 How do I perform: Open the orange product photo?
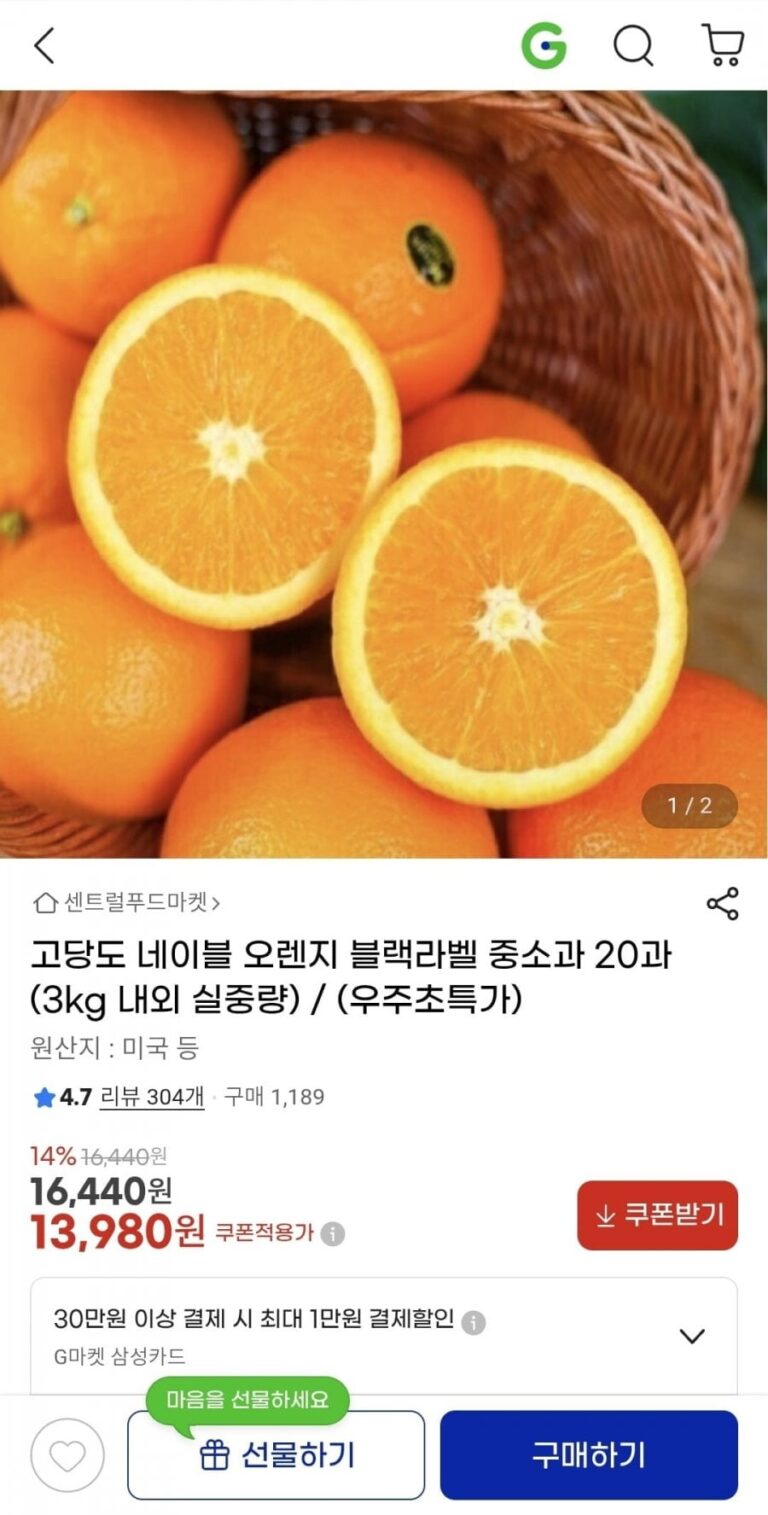coord(384,475)
